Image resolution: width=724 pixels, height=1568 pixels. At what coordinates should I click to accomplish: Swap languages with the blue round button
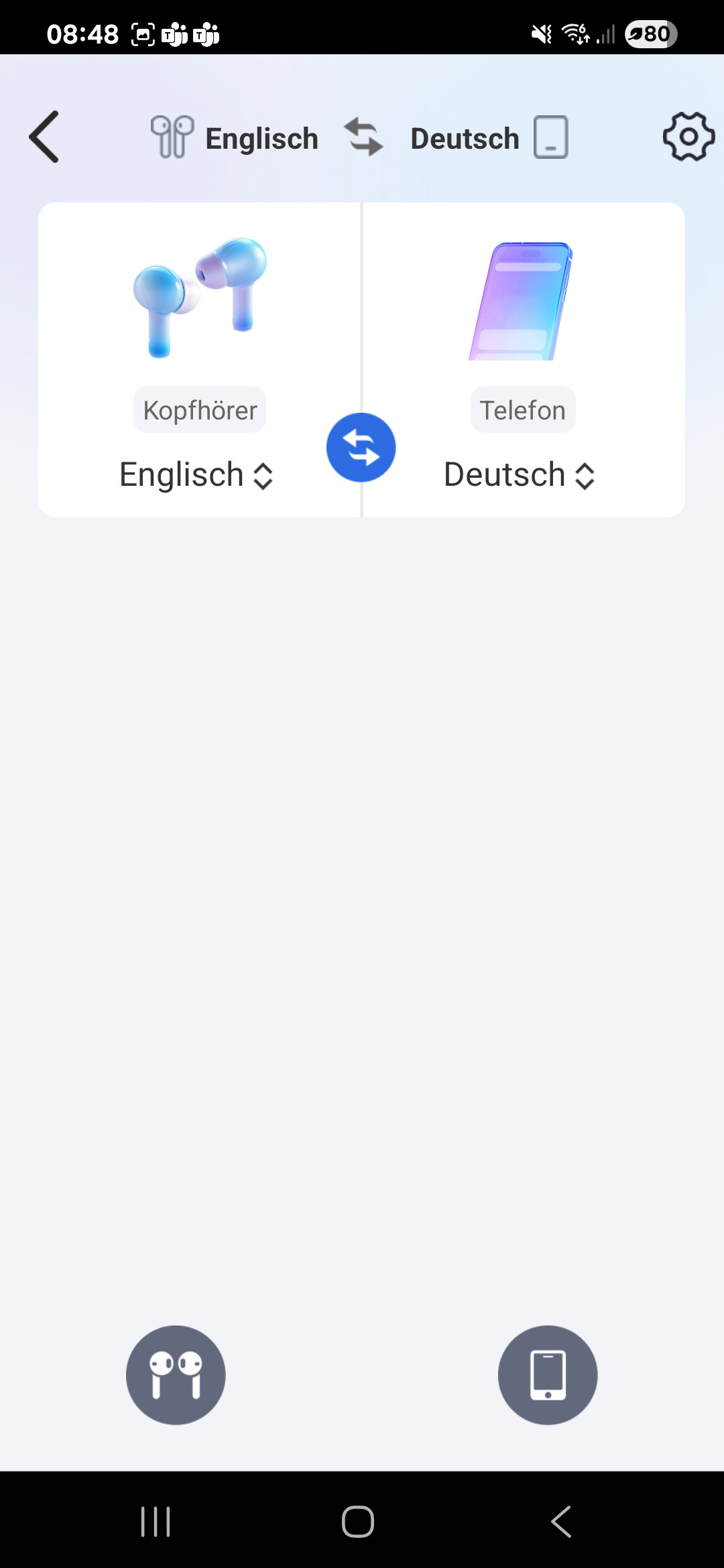361,448
